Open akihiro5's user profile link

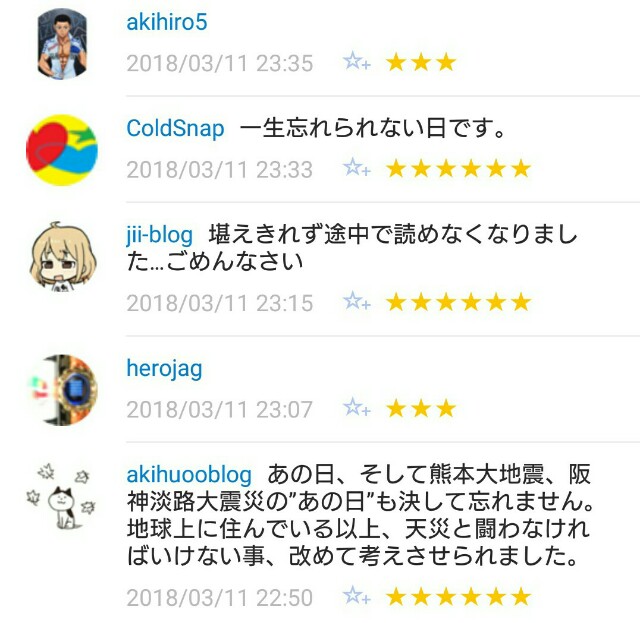166,22
